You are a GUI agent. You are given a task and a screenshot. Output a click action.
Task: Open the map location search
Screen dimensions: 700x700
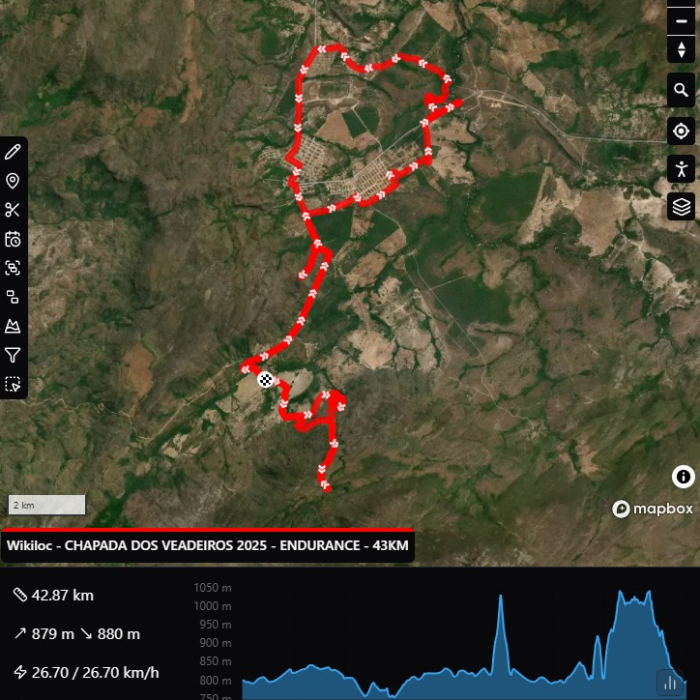(x=681, y=90)
